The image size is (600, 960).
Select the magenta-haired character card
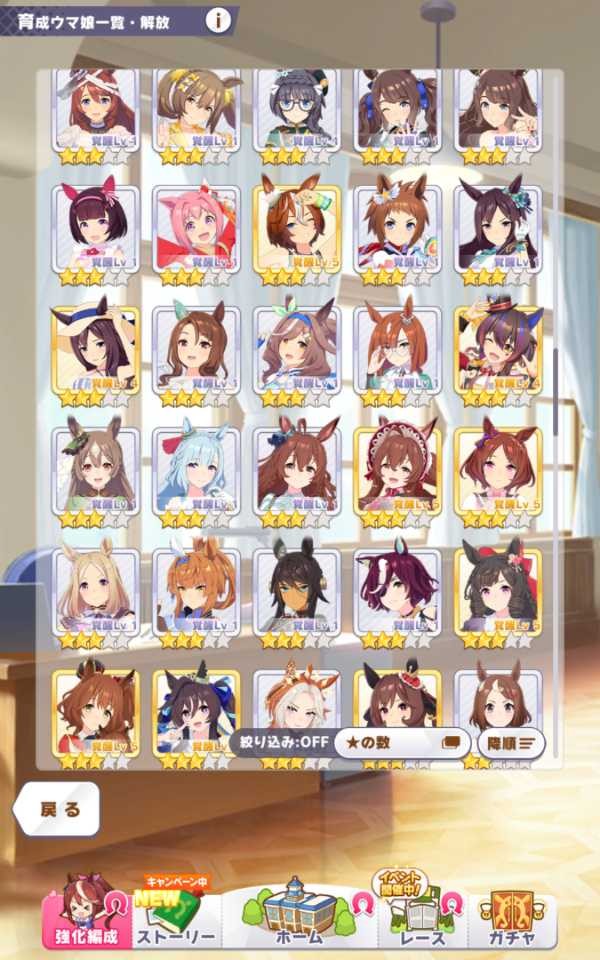398,591
